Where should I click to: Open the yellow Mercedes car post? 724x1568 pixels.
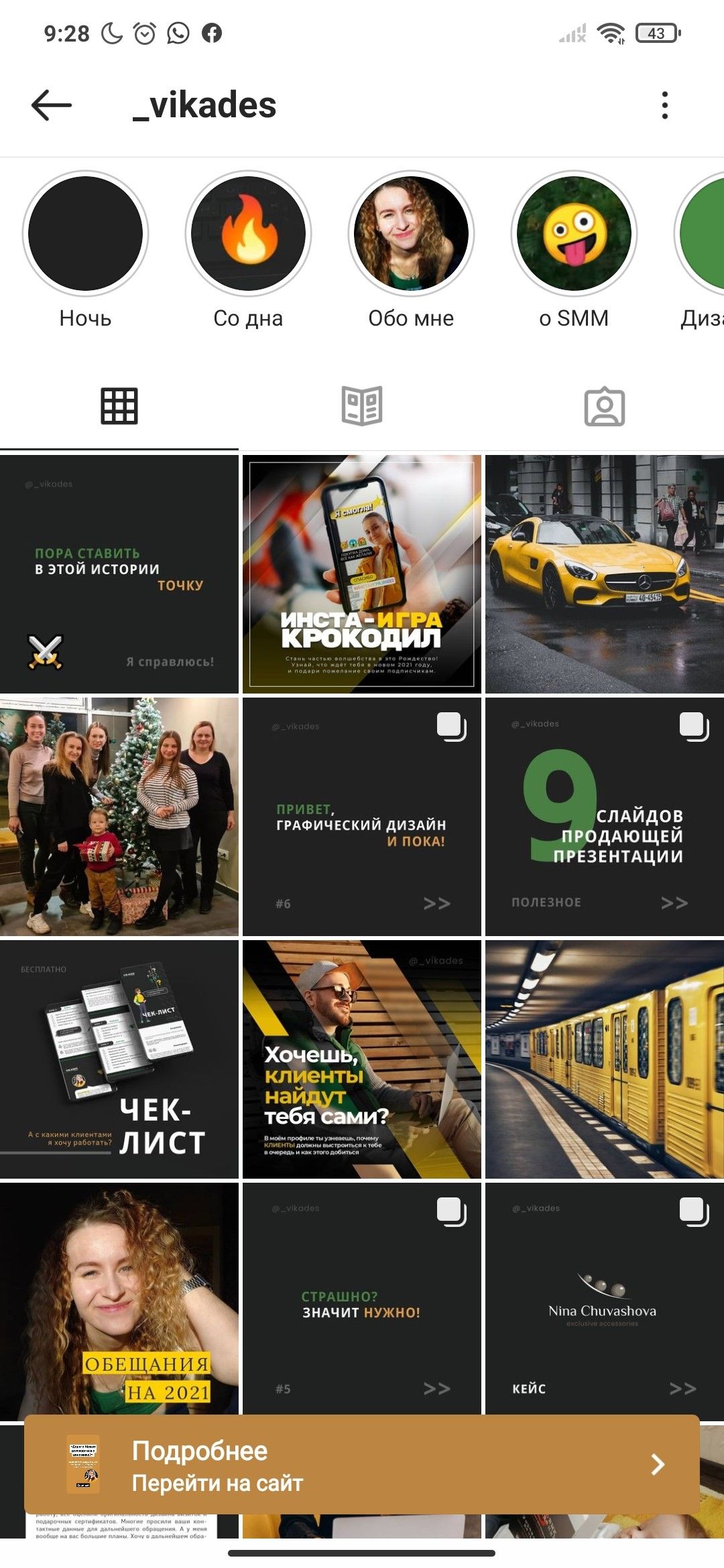tap(605, 574)
